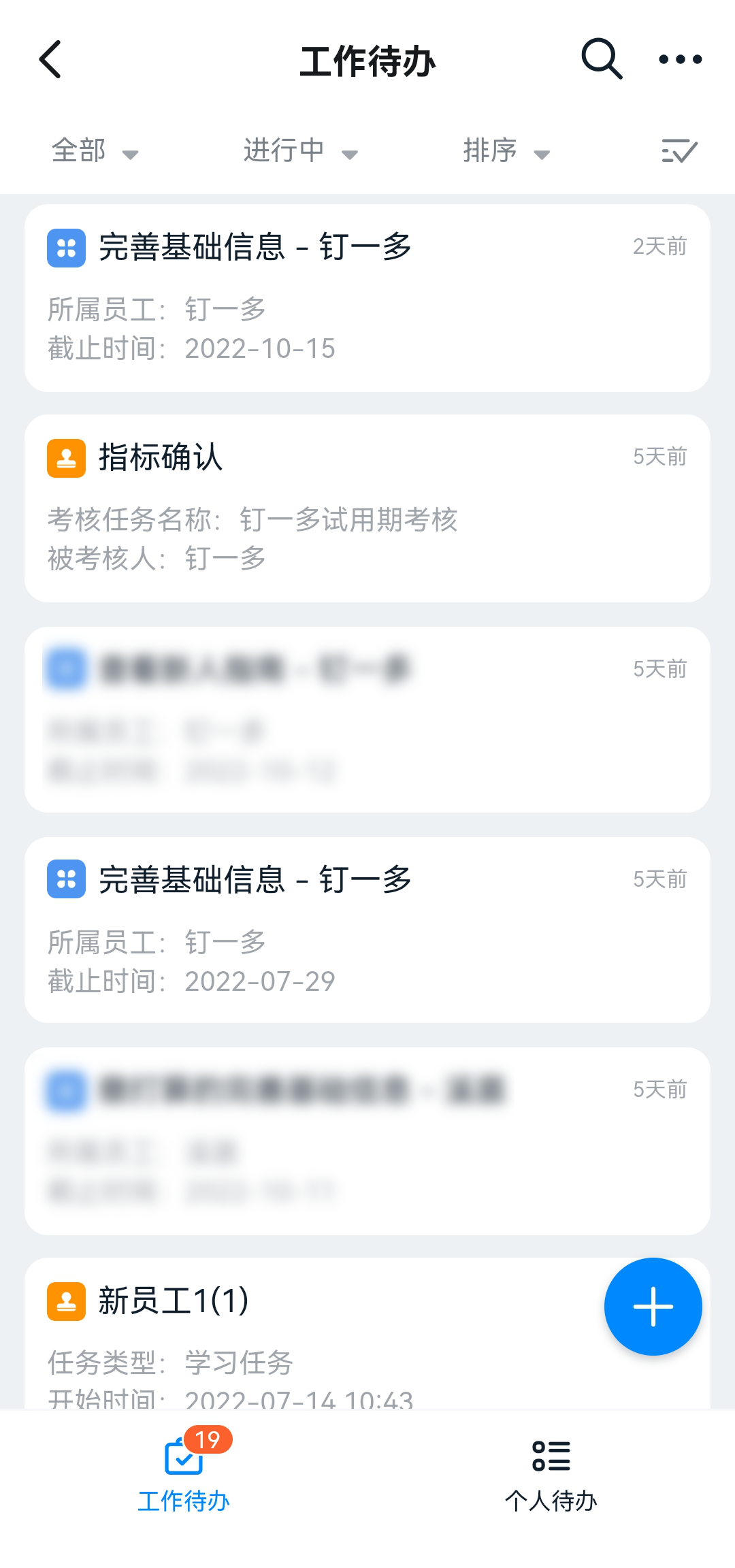
Task: Expand the 全部 filter dropdown
Action: click(95, 151)
